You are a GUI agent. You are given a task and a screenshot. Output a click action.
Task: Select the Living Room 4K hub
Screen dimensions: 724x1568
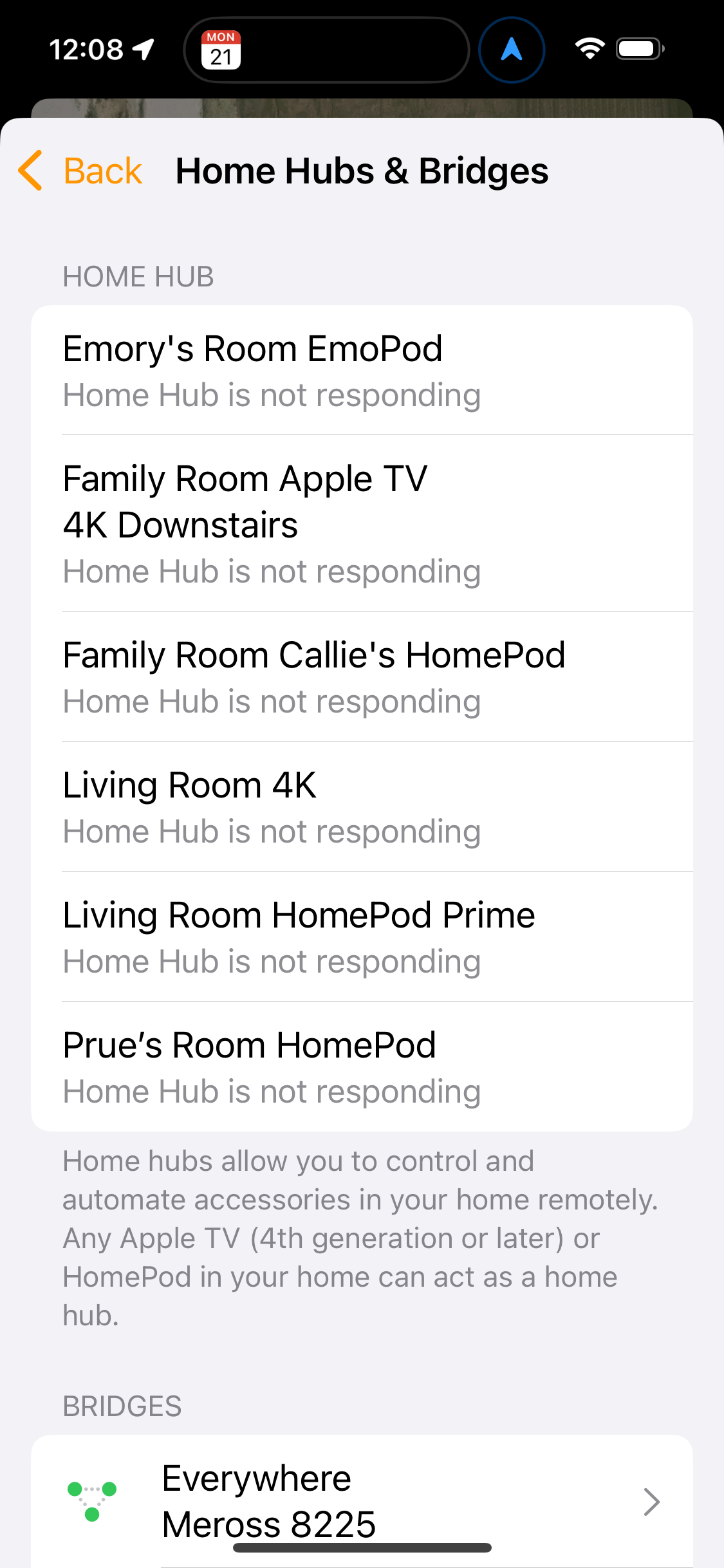click(x=362, y=807)
